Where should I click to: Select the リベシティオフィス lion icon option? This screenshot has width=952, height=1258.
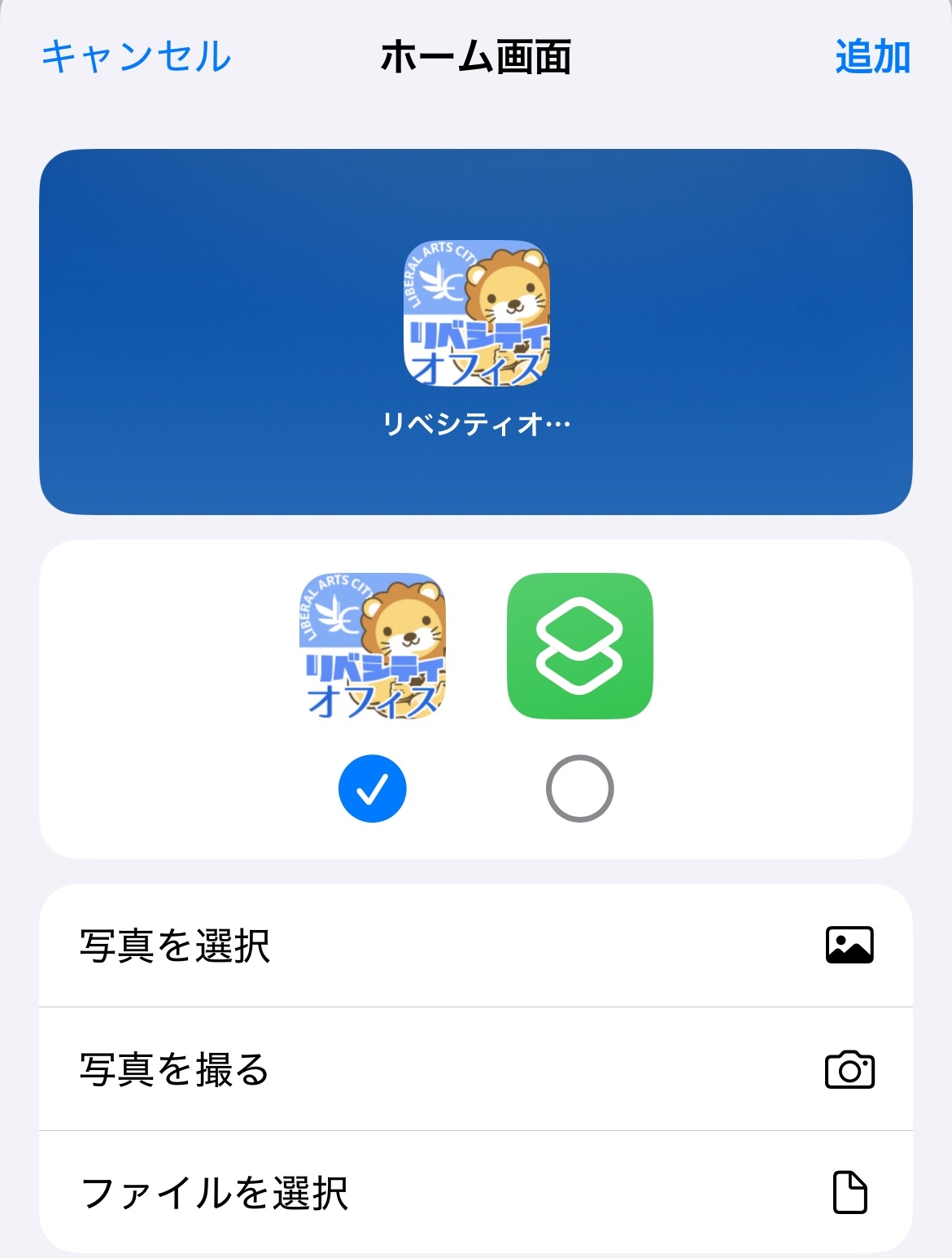click(x=373, y=646)
